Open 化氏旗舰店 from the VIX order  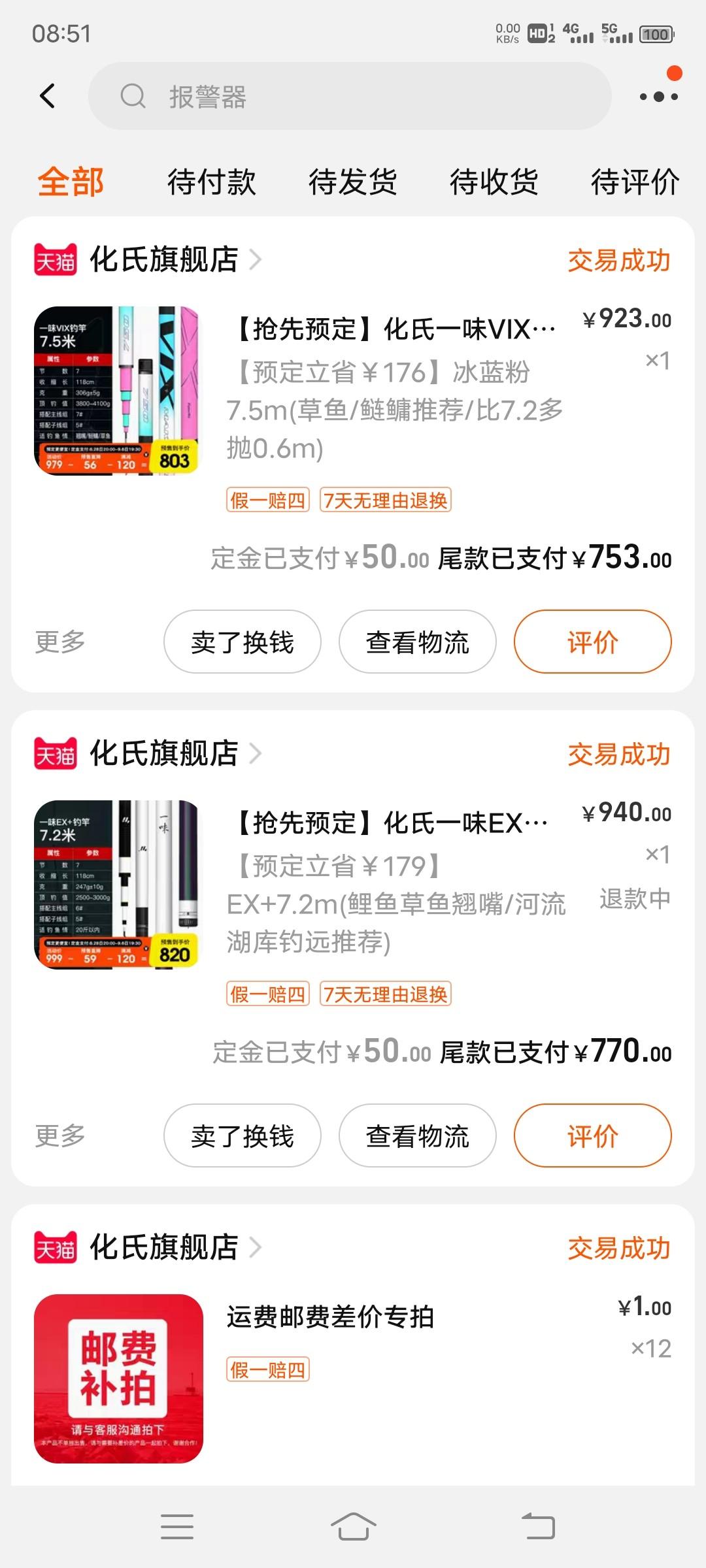pos(163,259)
